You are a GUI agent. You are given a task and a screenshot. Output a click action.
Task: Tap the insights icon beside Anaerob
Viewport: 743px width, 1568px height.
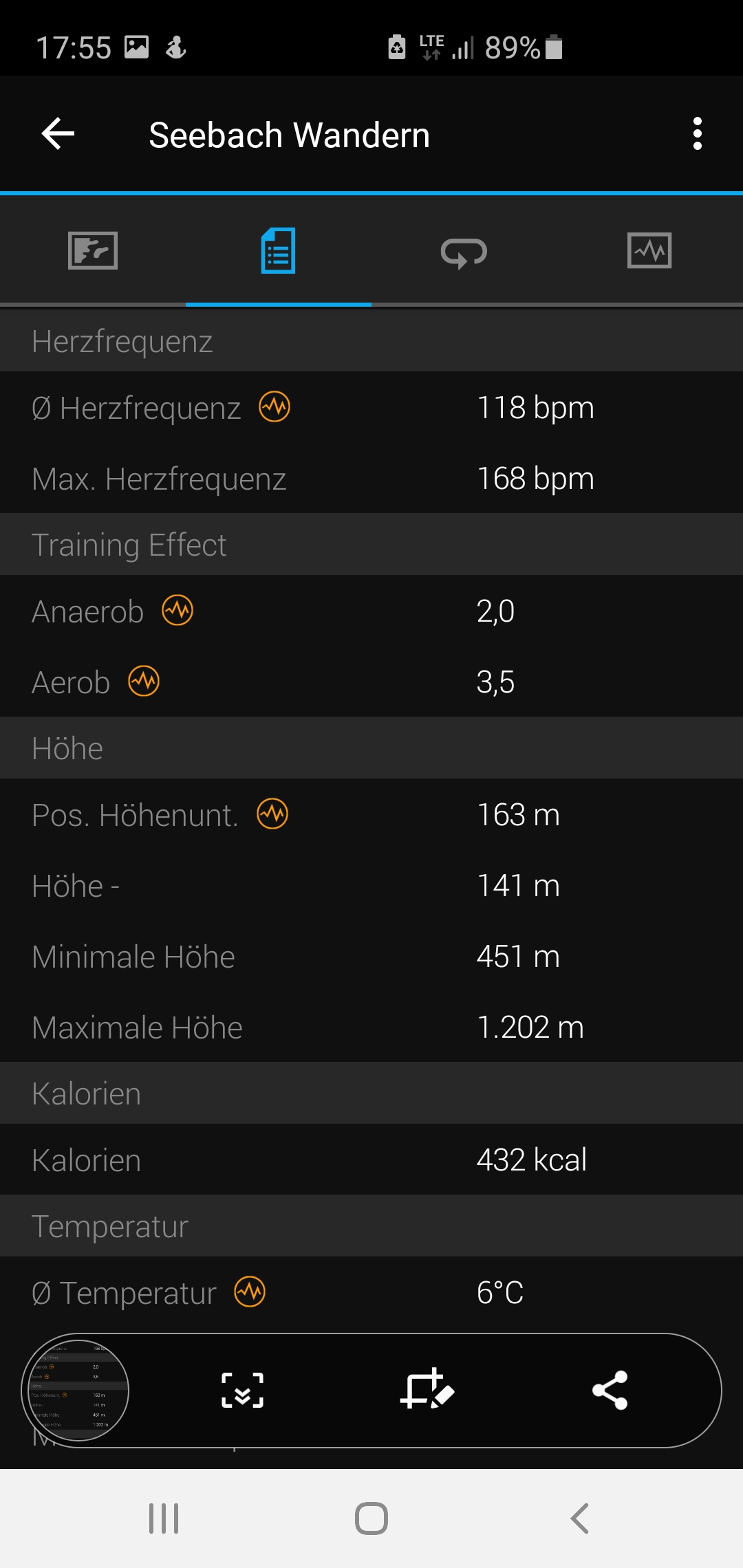click(x=177, y=610)
